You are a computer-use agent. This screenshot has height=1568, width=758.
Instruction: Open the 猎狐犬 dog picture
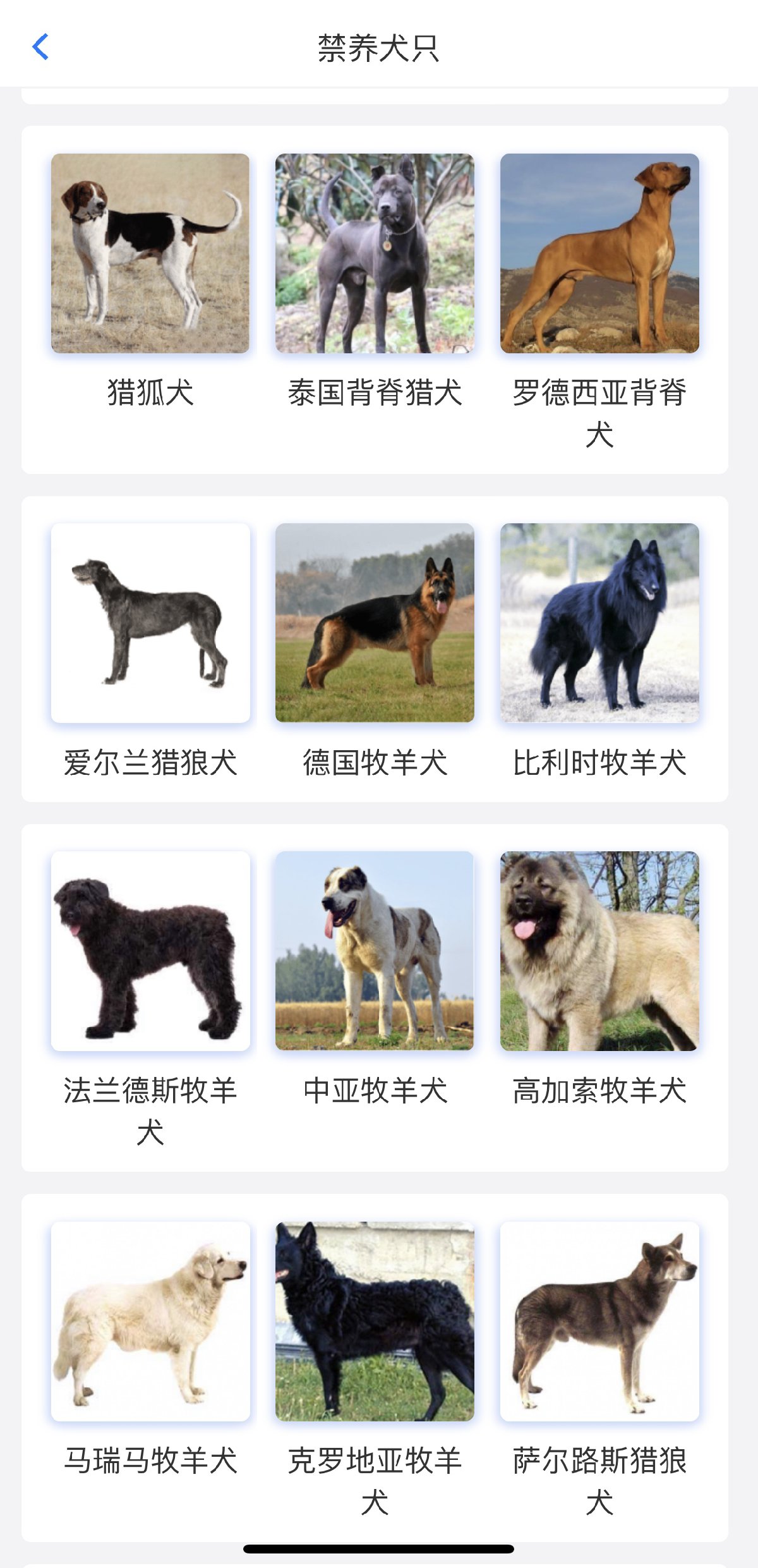(150, 253)
